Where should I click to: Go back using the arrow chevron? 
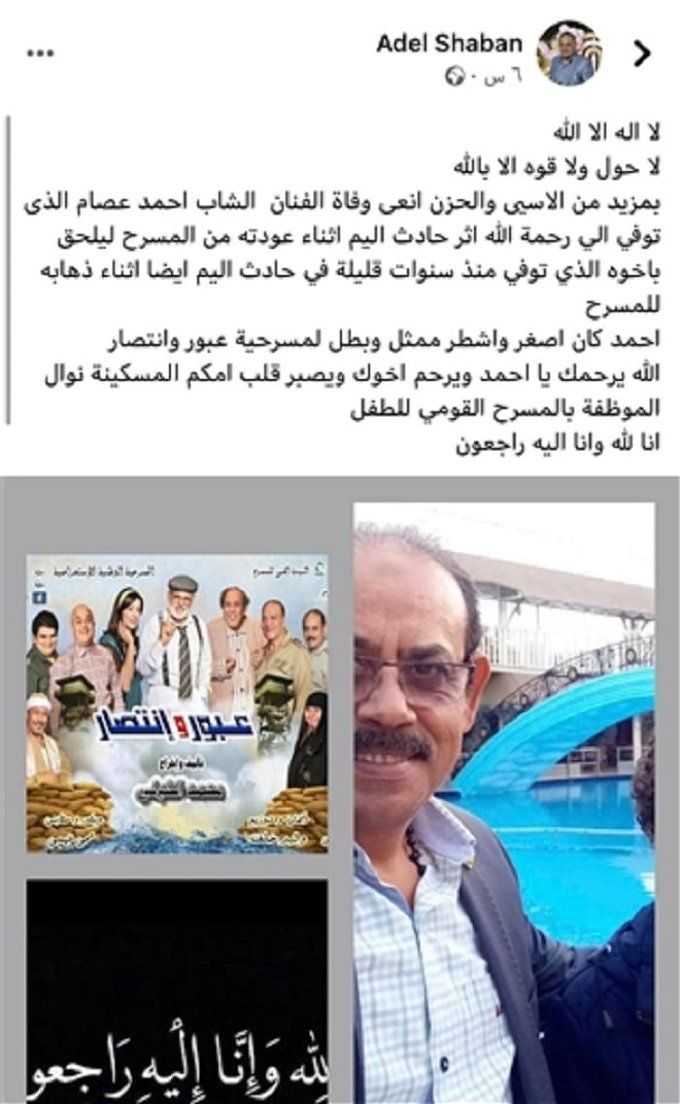click(643, 54)
